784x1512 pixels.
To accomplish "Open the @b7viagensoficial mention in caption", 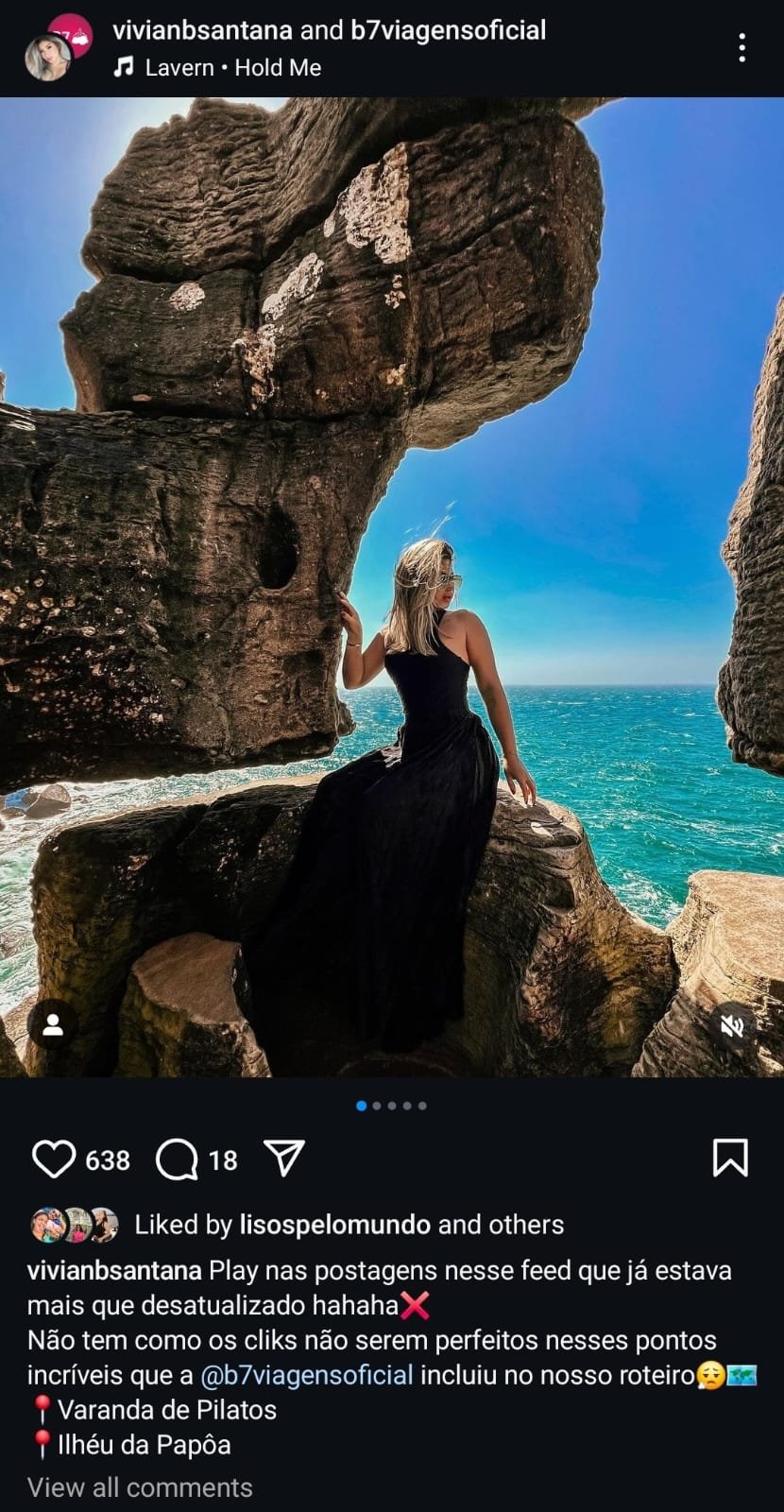I will pyautogui.click(x=306, y=1375).
